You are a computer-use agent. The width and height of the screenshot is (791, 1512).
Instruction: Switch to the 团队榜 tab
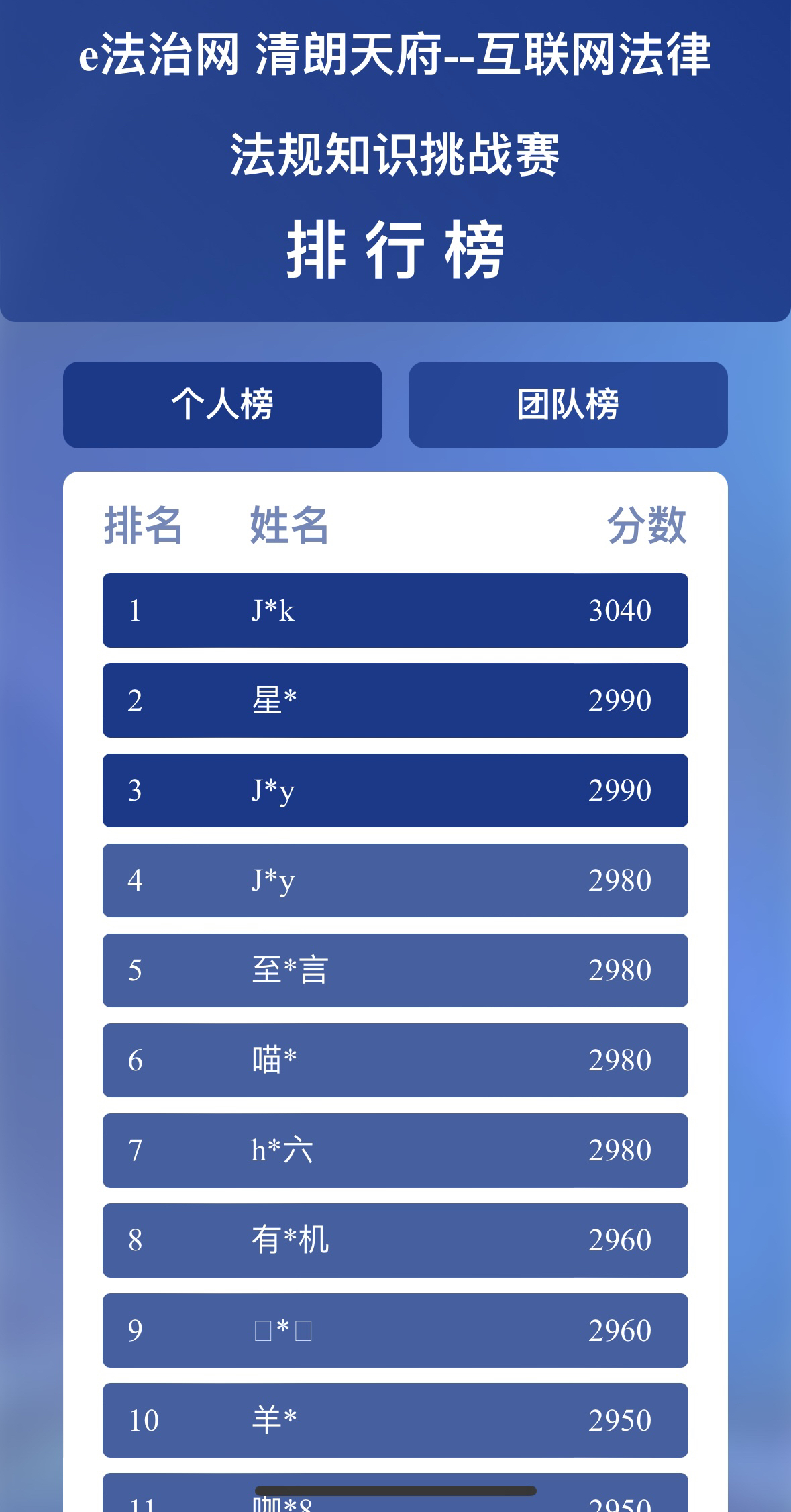[568, 405]
